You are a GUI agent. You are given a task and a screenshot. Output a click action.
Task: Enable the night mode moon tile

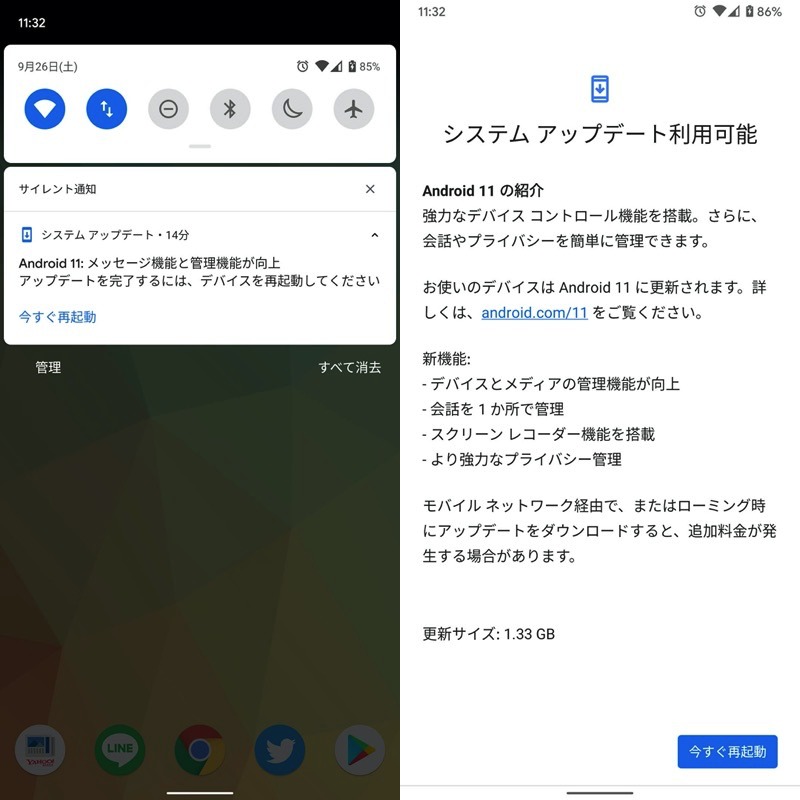tap(291, 109)
